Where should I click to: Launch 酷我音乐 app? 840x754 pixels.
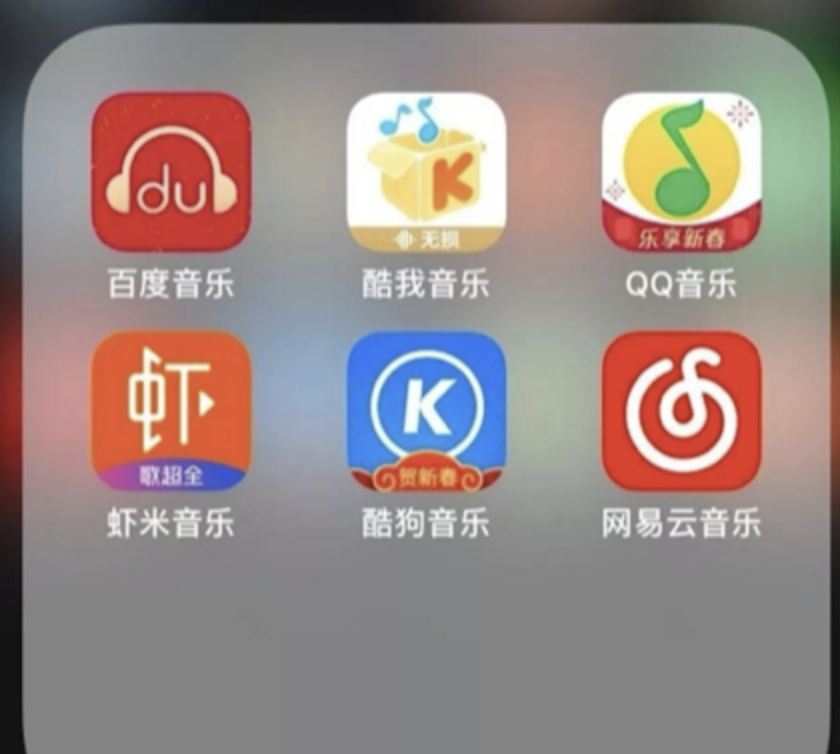(426, 172)
